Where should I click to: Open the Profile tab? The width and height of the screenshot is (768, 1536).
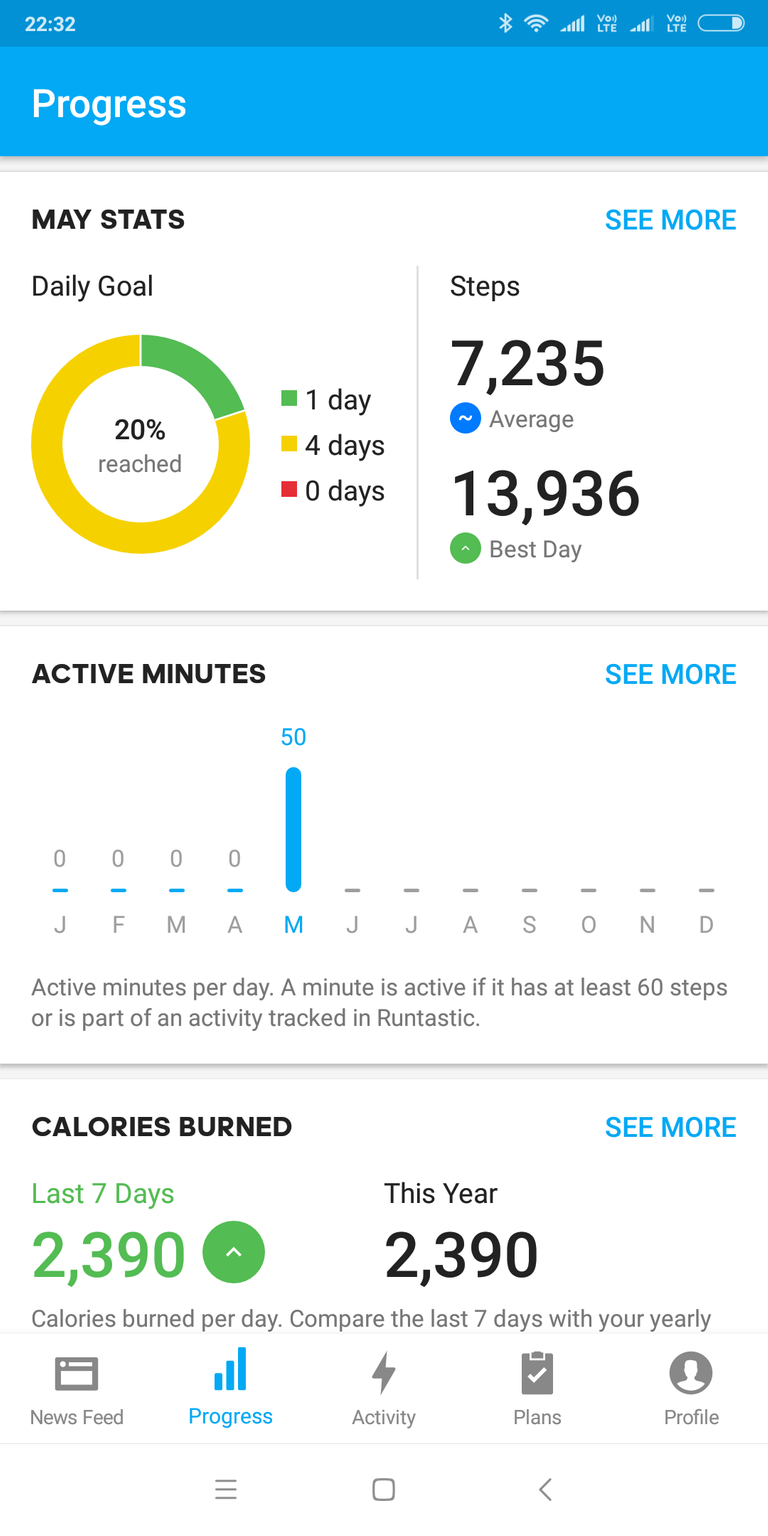pos(691,1389)
